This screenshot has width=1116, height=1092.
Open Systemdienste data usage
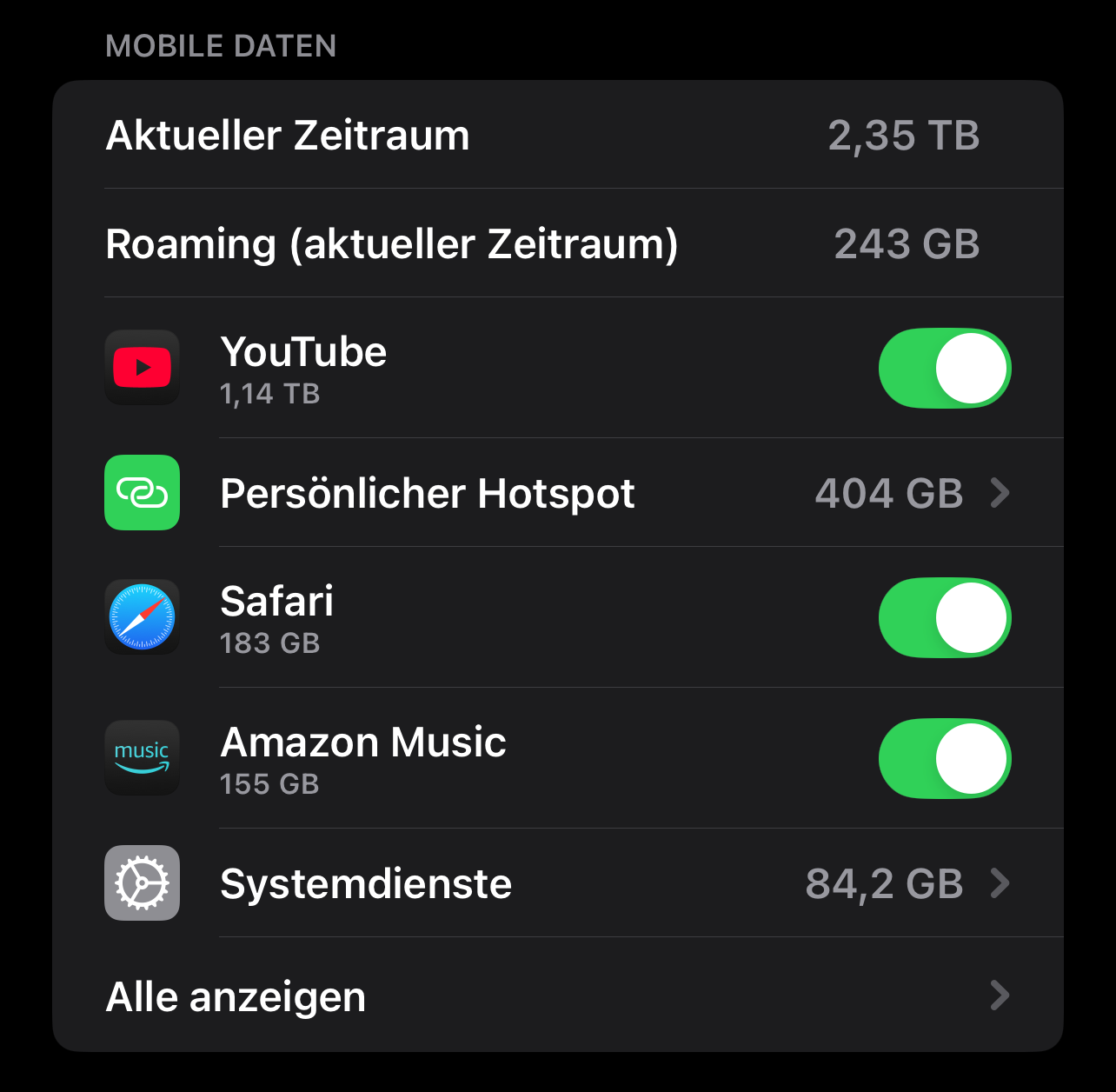point(556,883)
